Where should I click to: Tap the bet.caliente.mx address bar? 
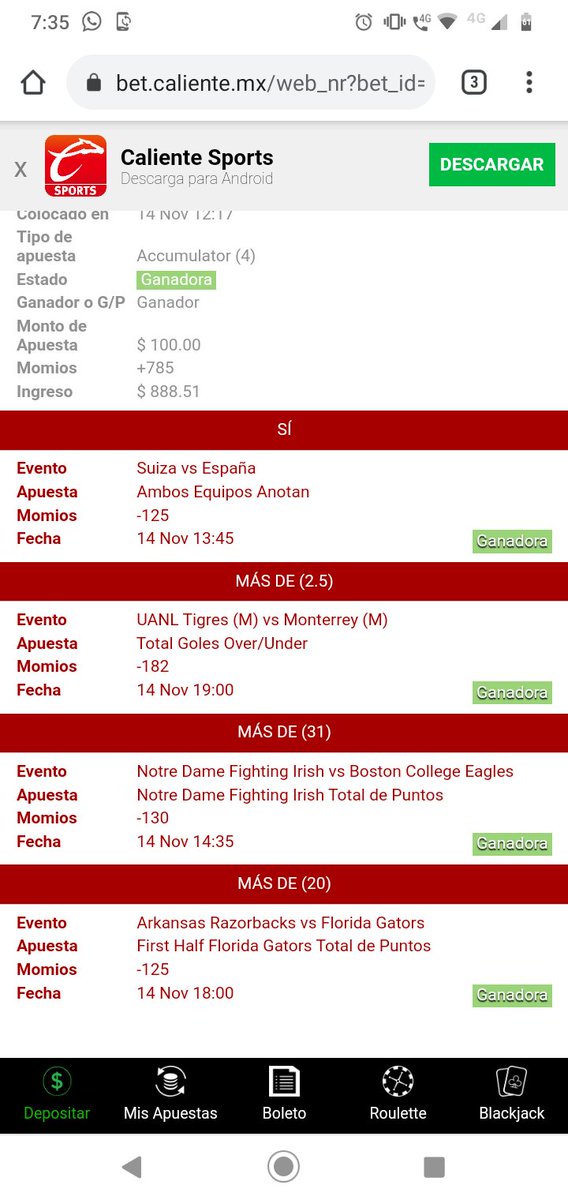tap(251, 82)
